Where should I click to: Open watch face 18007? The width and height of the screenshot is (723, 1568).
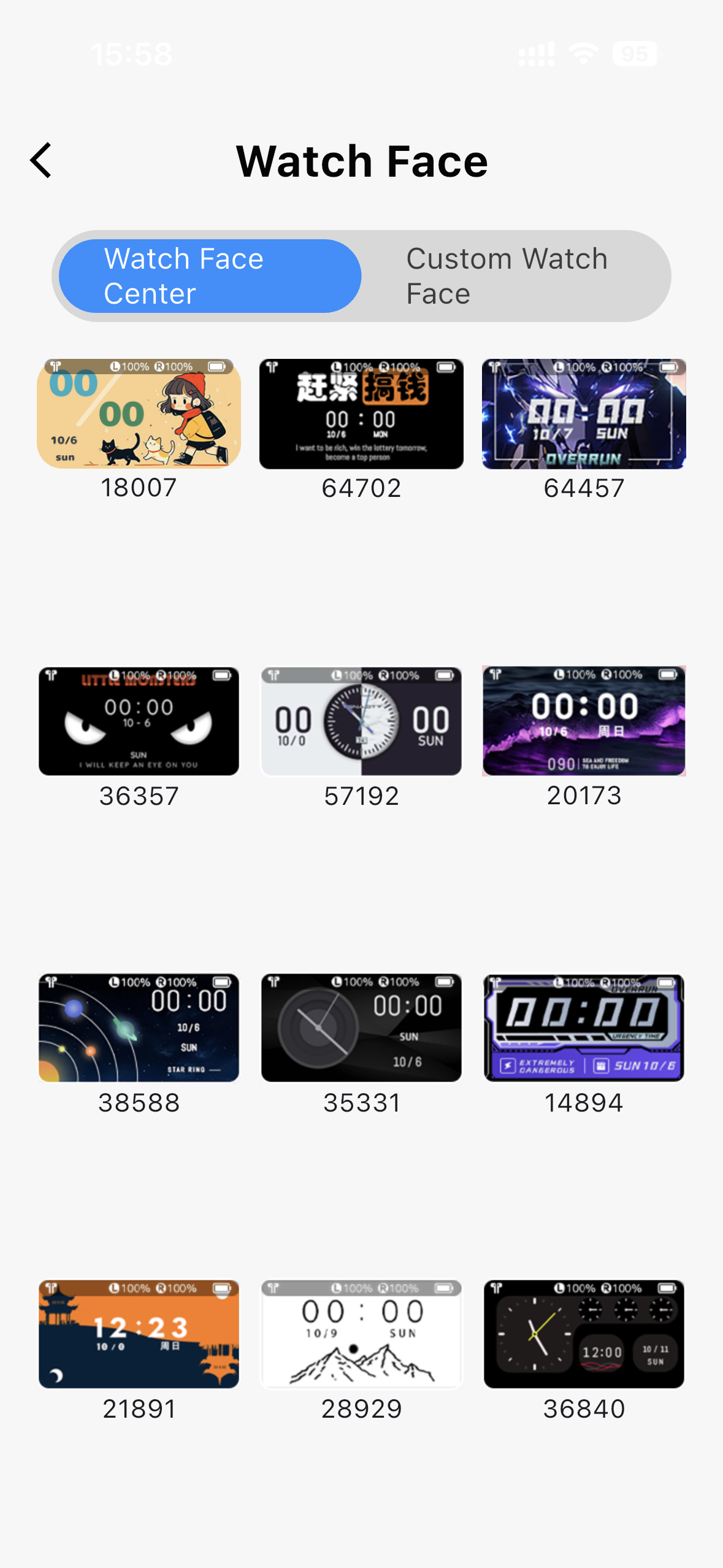coord(139,414)
